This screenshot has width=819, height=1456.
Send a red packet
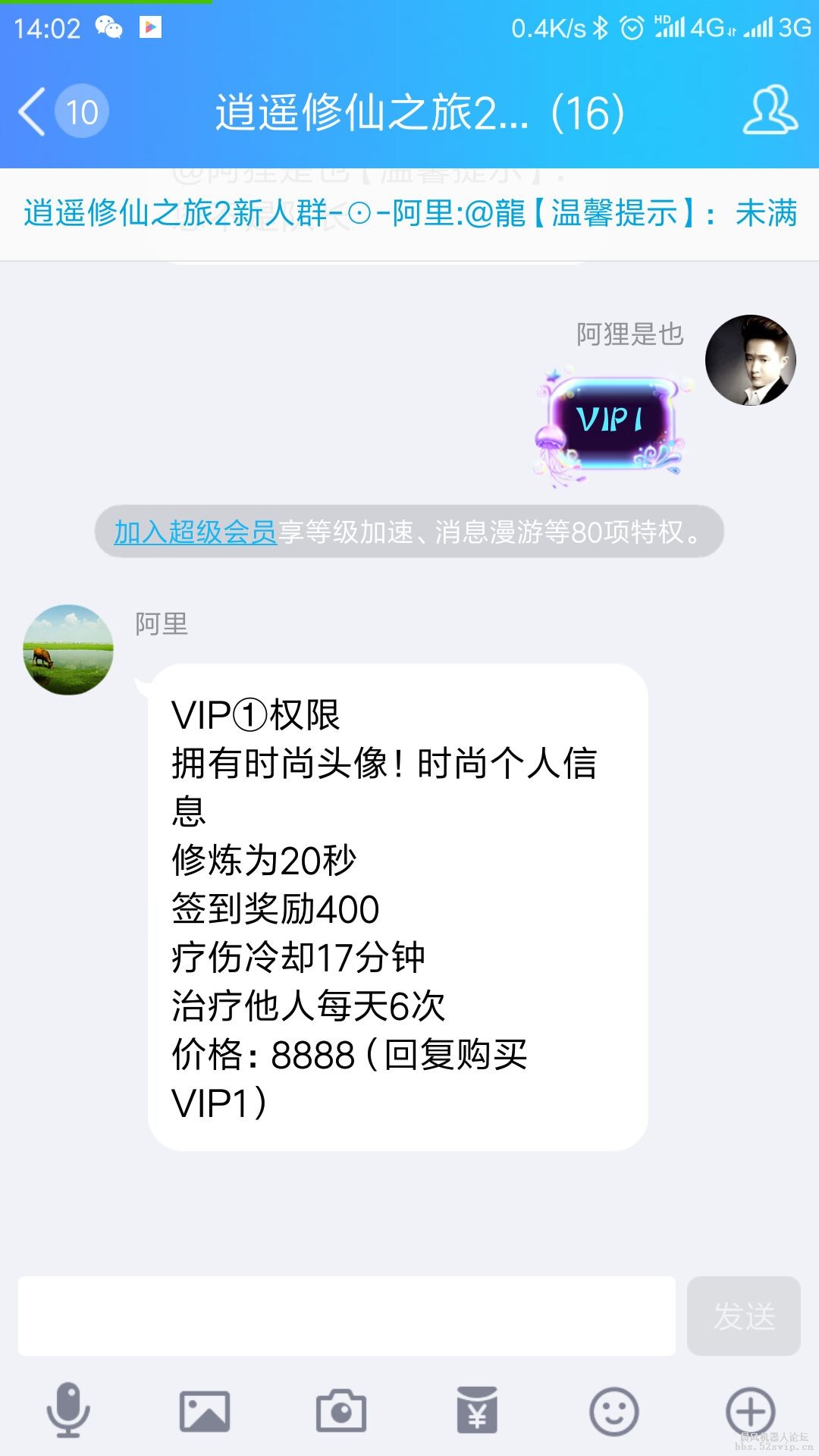(x=477, y=1411)
